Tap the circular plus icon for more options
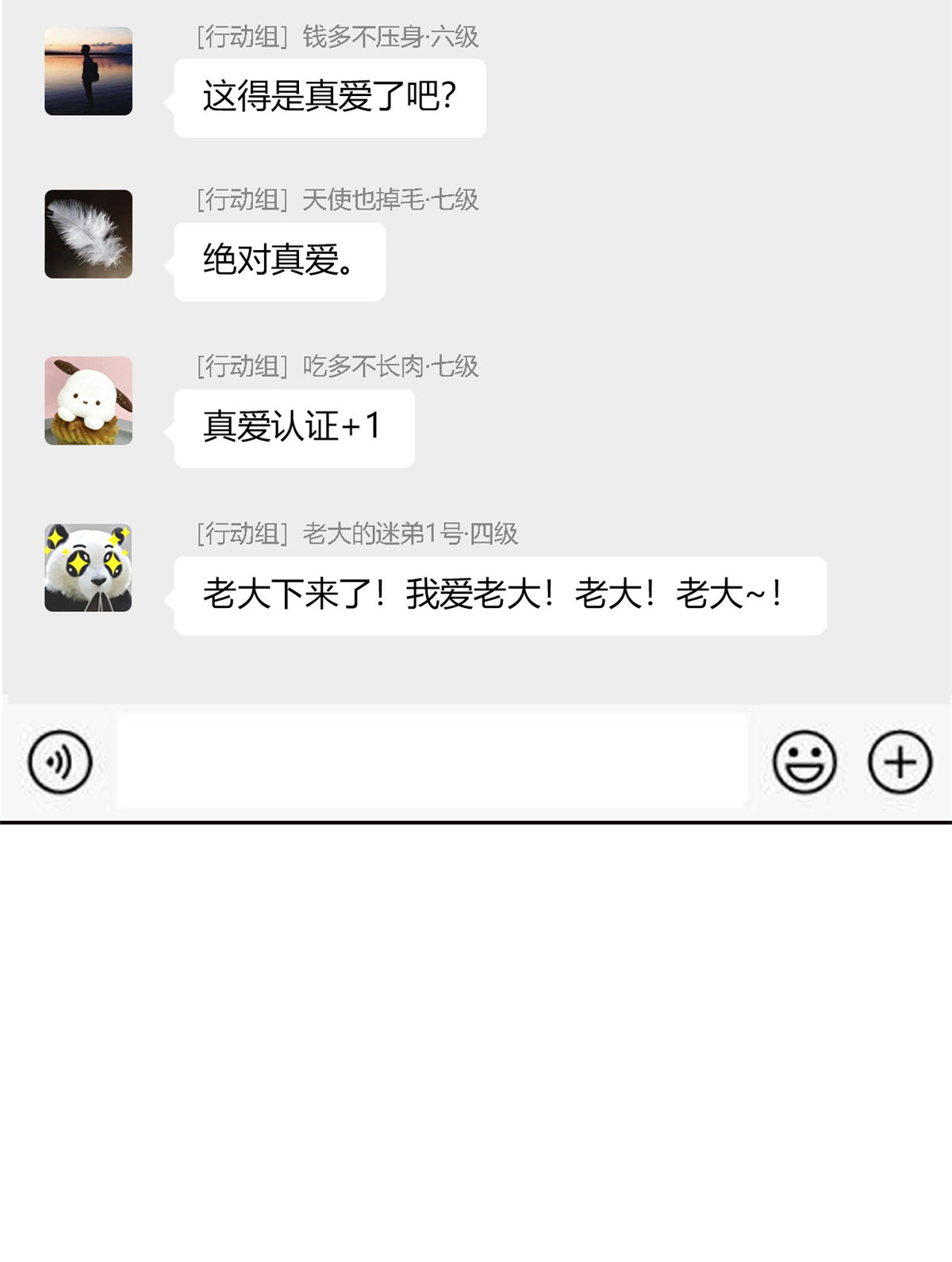Image resolution: width=952 pixels, height=1262 pixels. pyautogui.click(x=899, y=762)
